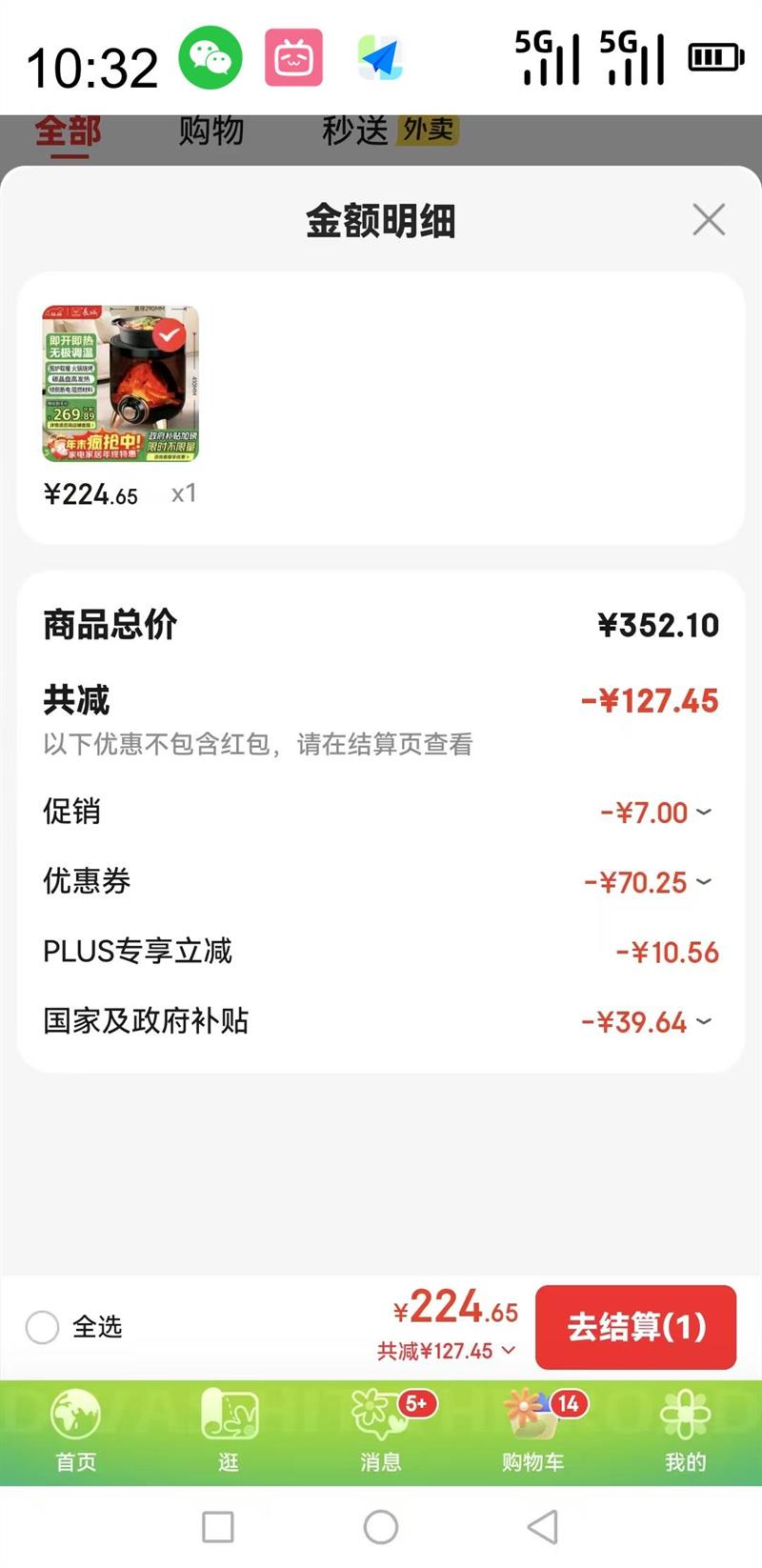Expand the 优惠券 discount breakdown
This screenshot has height=1568, width=762.
tap(649, 882)
